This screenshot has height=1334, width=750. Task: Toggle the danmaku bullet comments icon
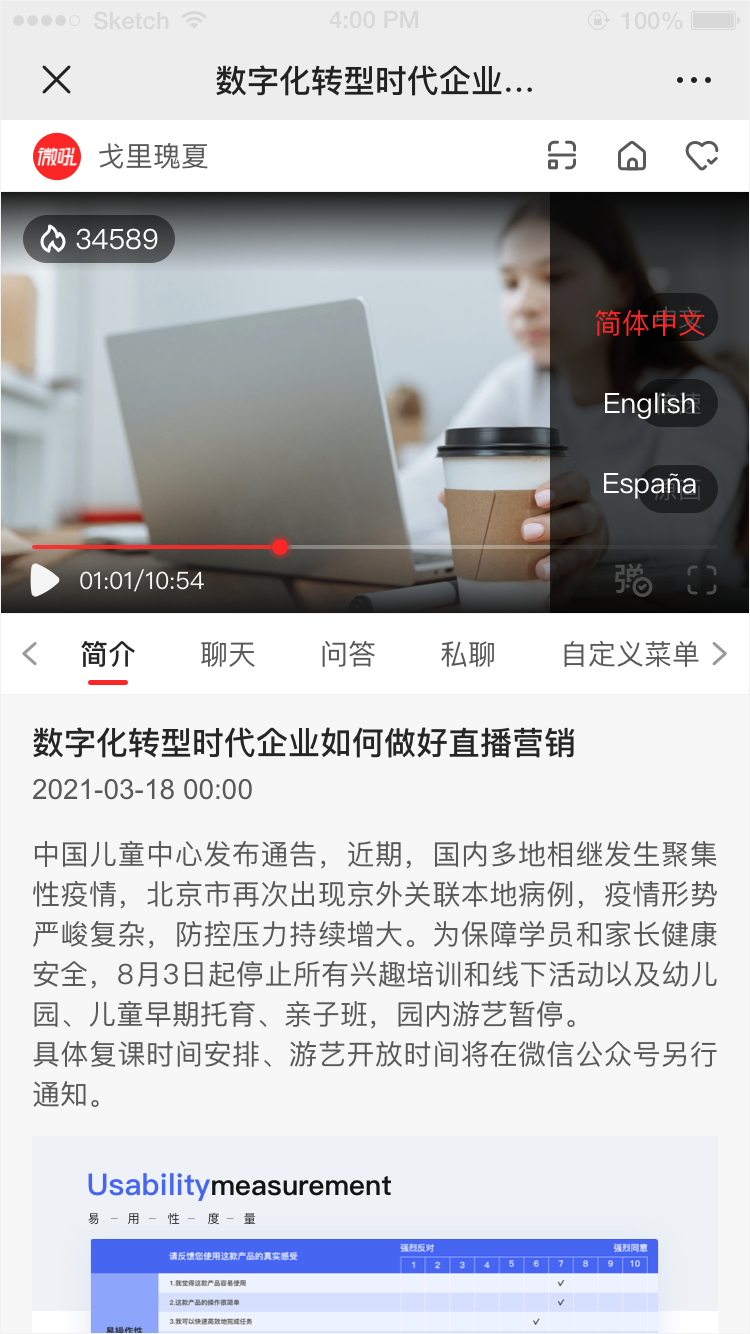[633, 579]
